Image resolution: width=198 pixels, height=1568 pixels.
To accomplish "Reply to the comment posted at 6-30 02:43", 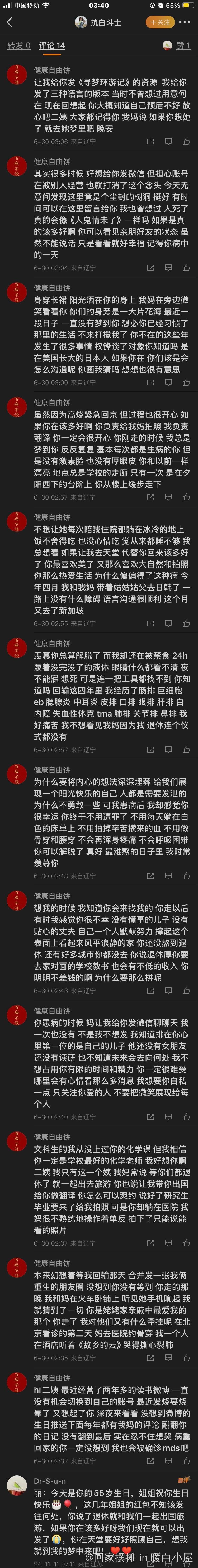I will pyautogui.click(x=168, y=991).
